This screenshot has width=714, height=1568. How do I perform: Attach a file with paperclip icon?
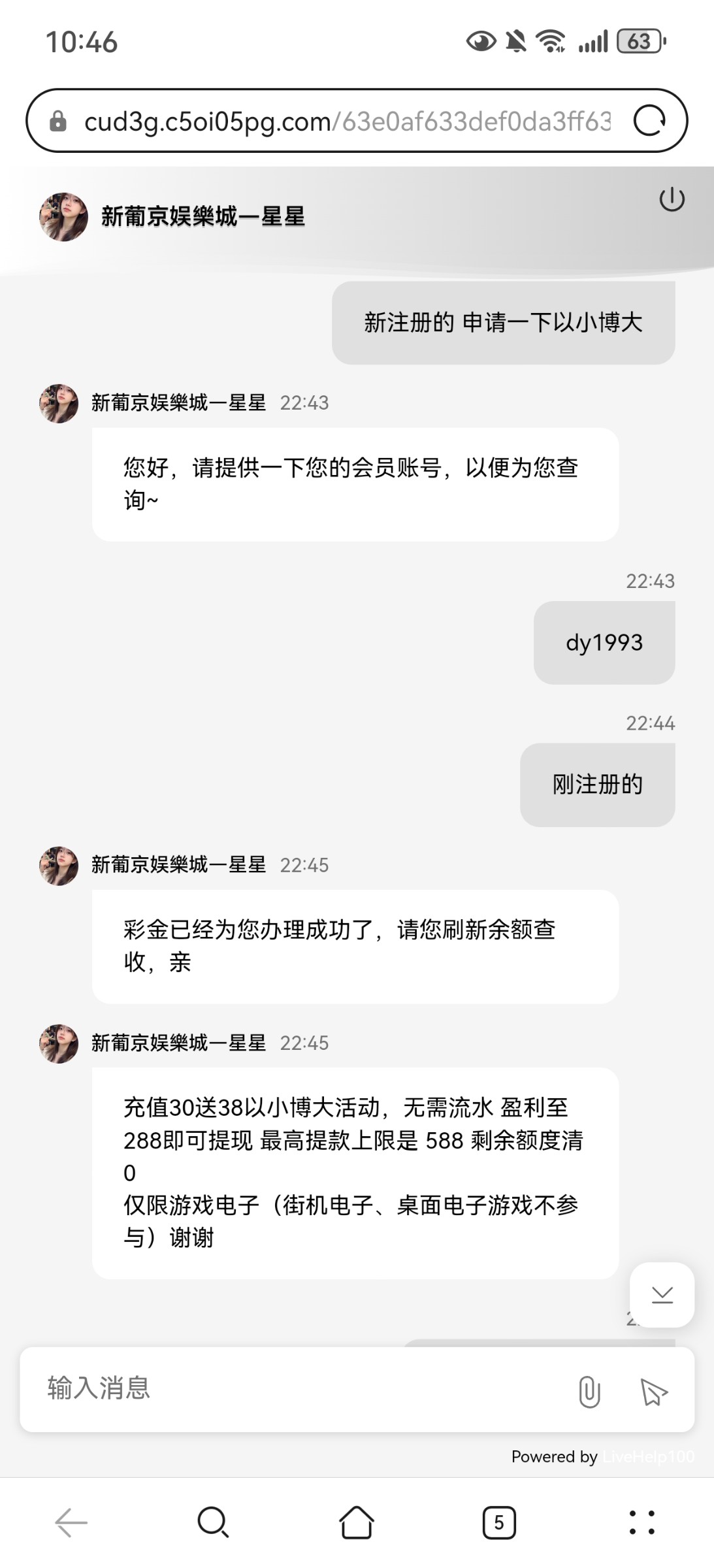point(589,1391)
